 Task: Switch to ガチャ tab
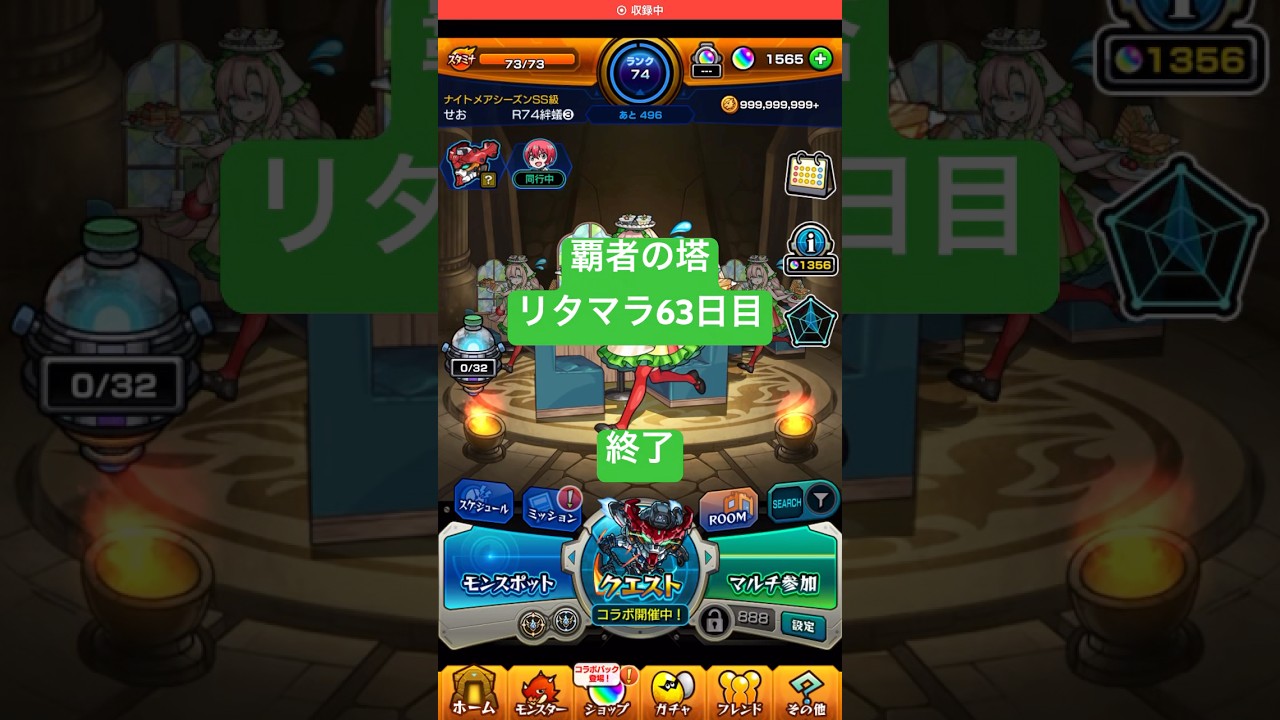[673, 692]
